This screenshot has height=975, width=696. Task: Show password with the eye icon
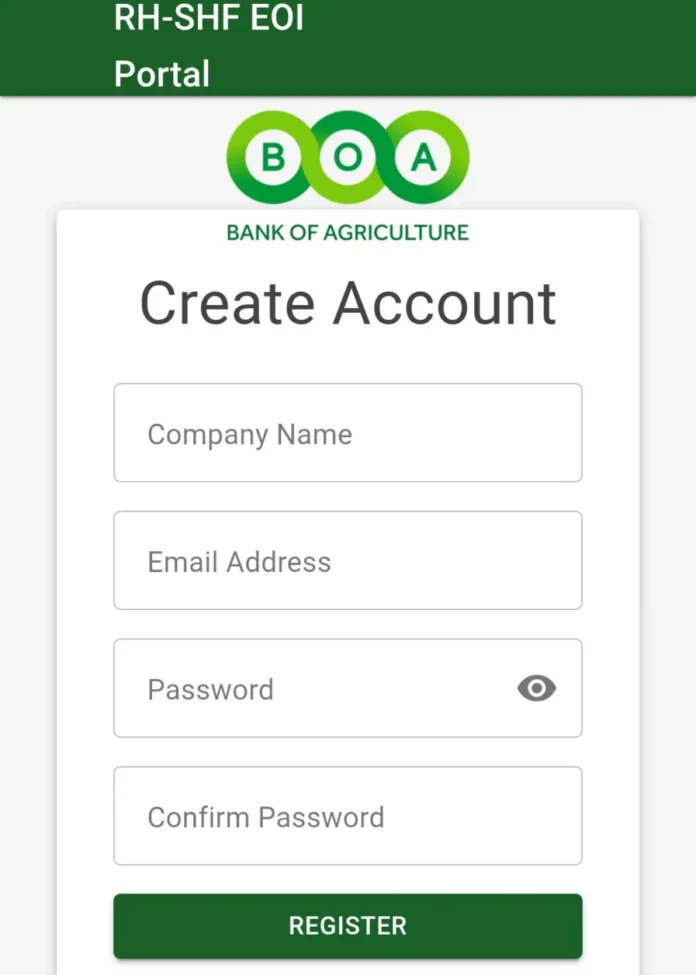coord(536,688)
